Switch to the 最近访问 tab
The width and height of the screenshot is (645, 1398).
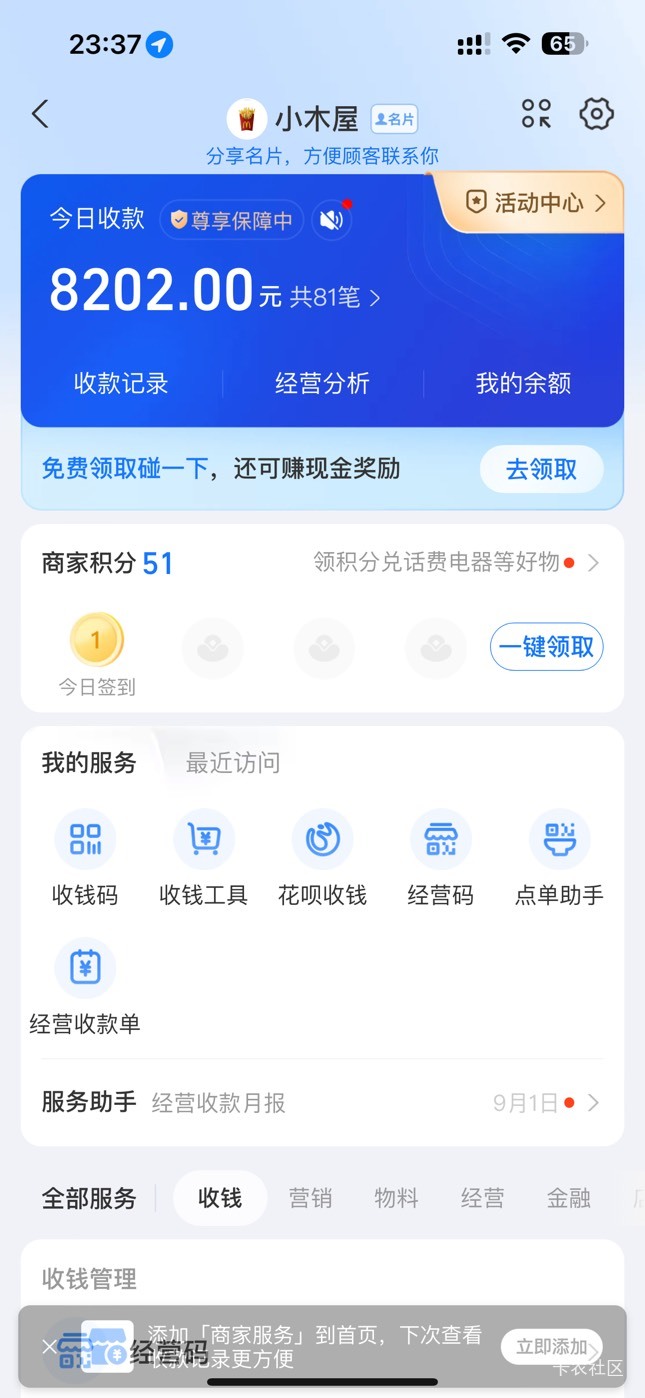(233, 763)
